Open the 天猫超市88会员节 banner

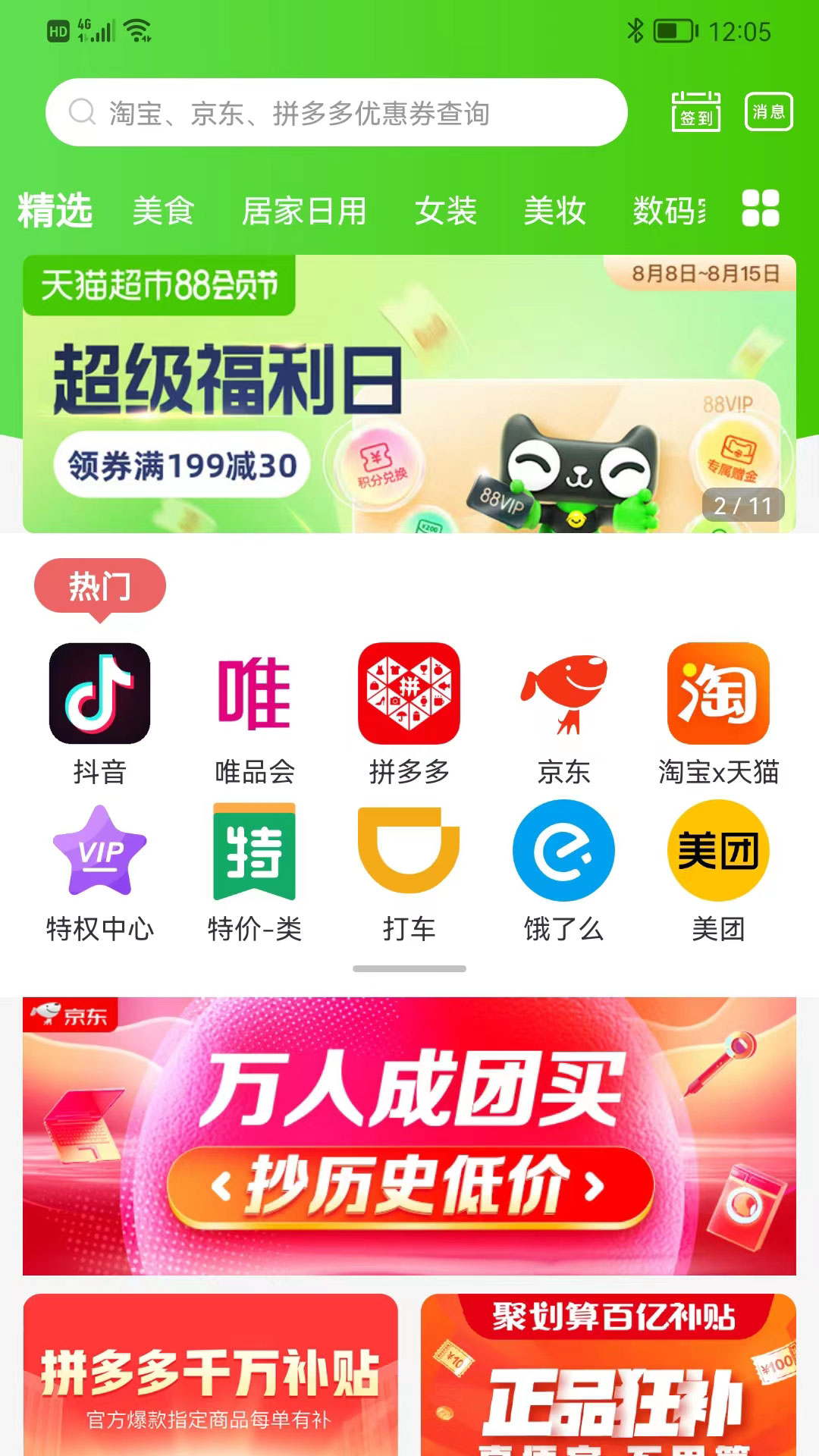point(409,394)
